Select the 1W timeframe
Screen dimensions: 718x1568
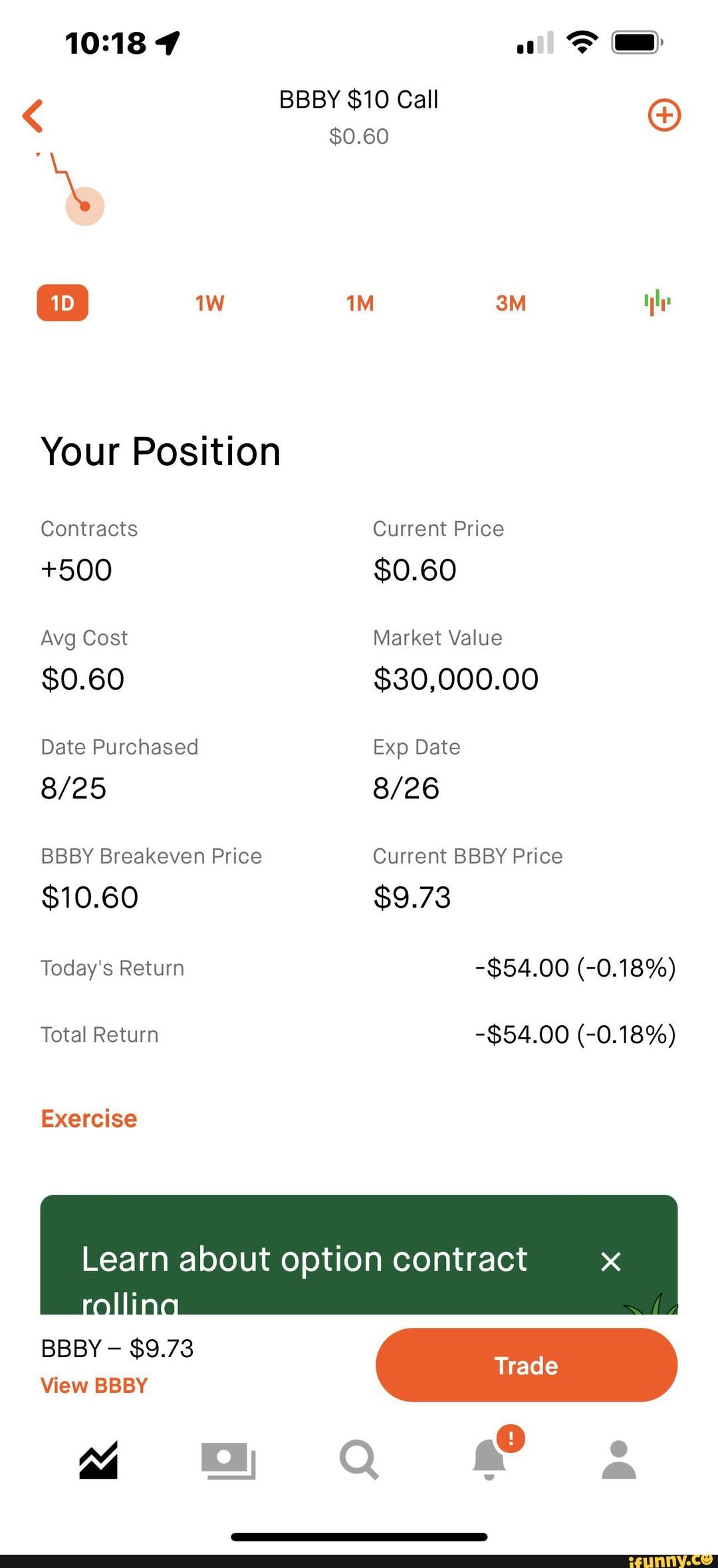pyautogui.click(x=209, y=303)
